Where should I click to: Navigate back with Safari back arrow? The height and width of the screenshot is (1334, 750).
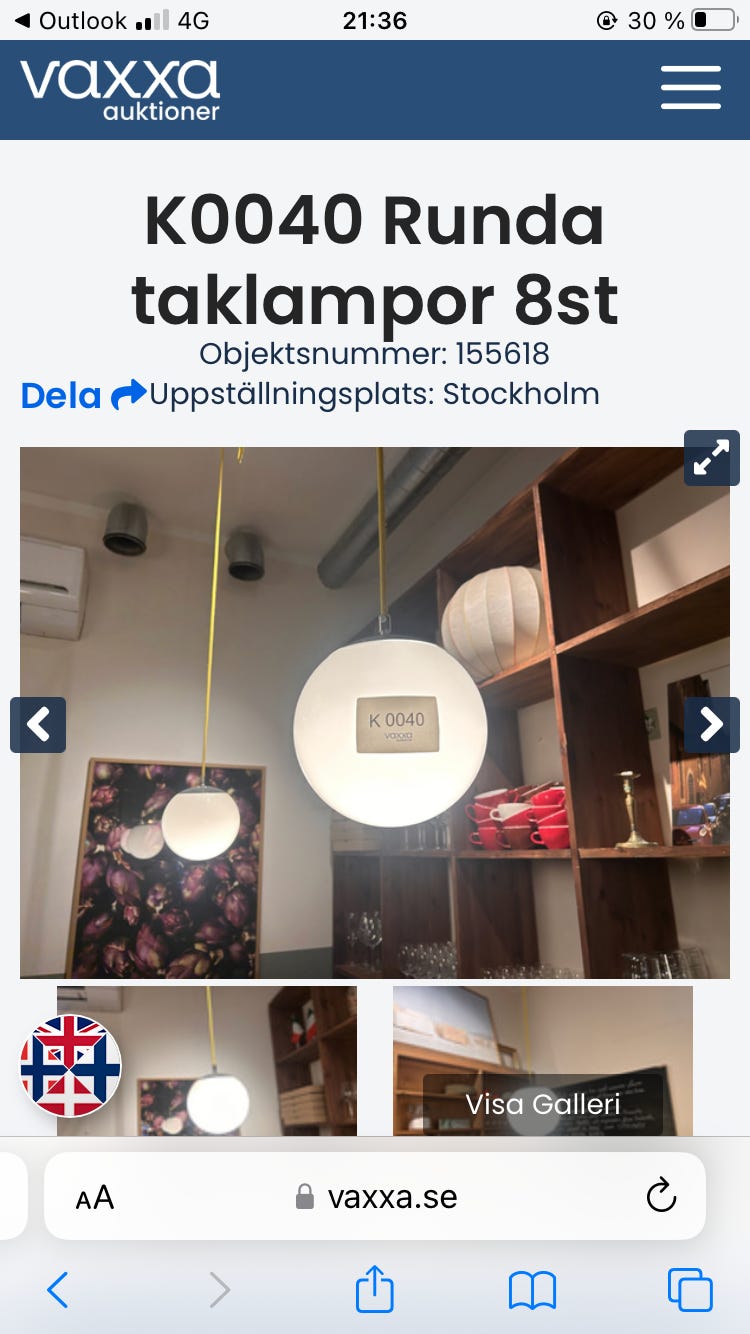tap(57, 1290)
